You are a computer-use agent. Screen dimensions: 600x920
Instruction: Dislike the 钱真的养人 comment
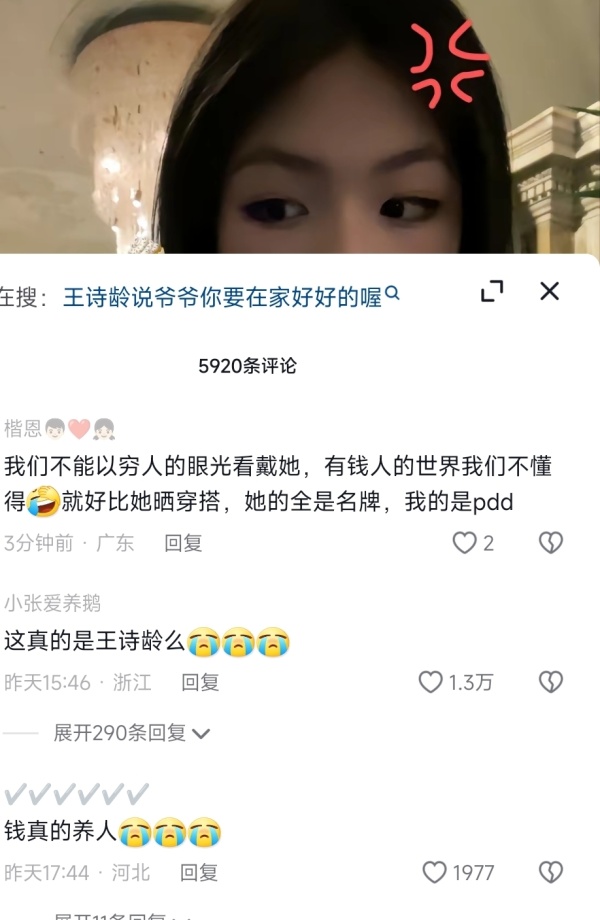coord(550,873)
